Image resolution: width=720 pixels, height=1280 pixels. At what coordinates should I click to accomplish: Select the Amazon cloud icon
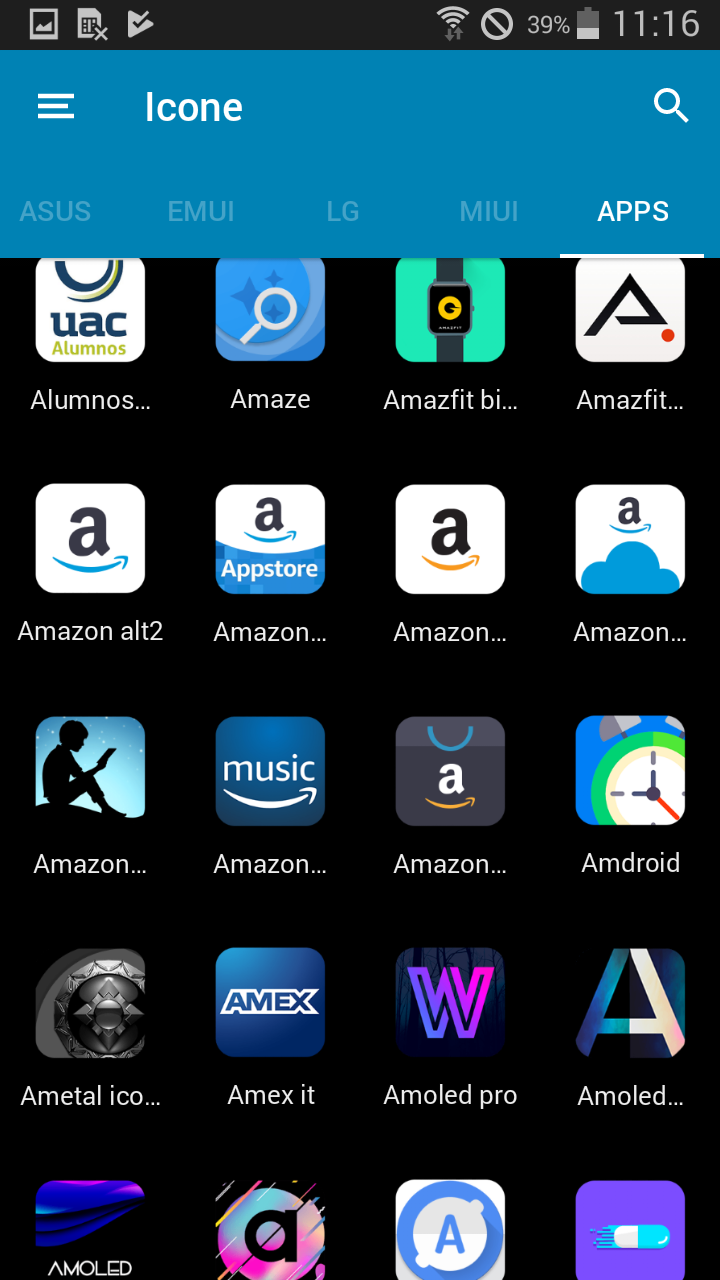pyautogui.click(x=630, y=540)
